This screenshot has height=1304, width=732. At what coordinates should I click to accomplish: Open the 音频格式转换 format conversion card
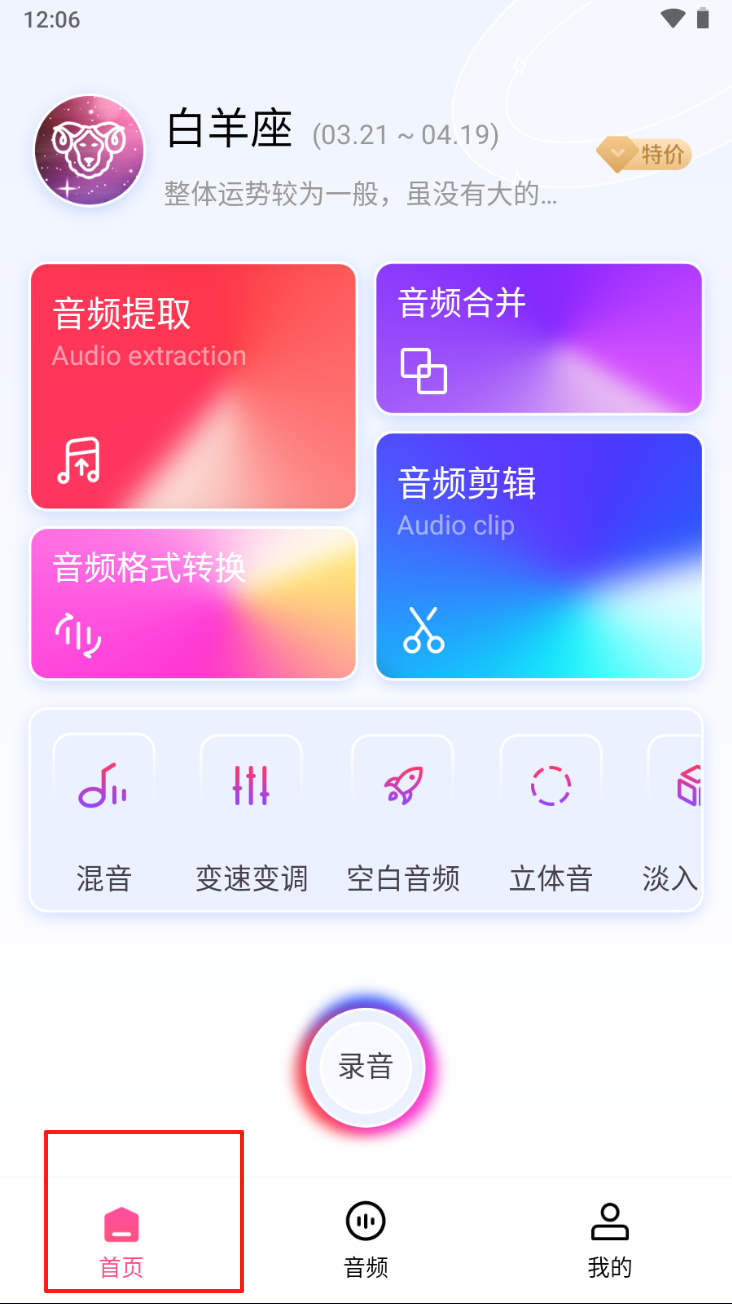click(193, 603)
